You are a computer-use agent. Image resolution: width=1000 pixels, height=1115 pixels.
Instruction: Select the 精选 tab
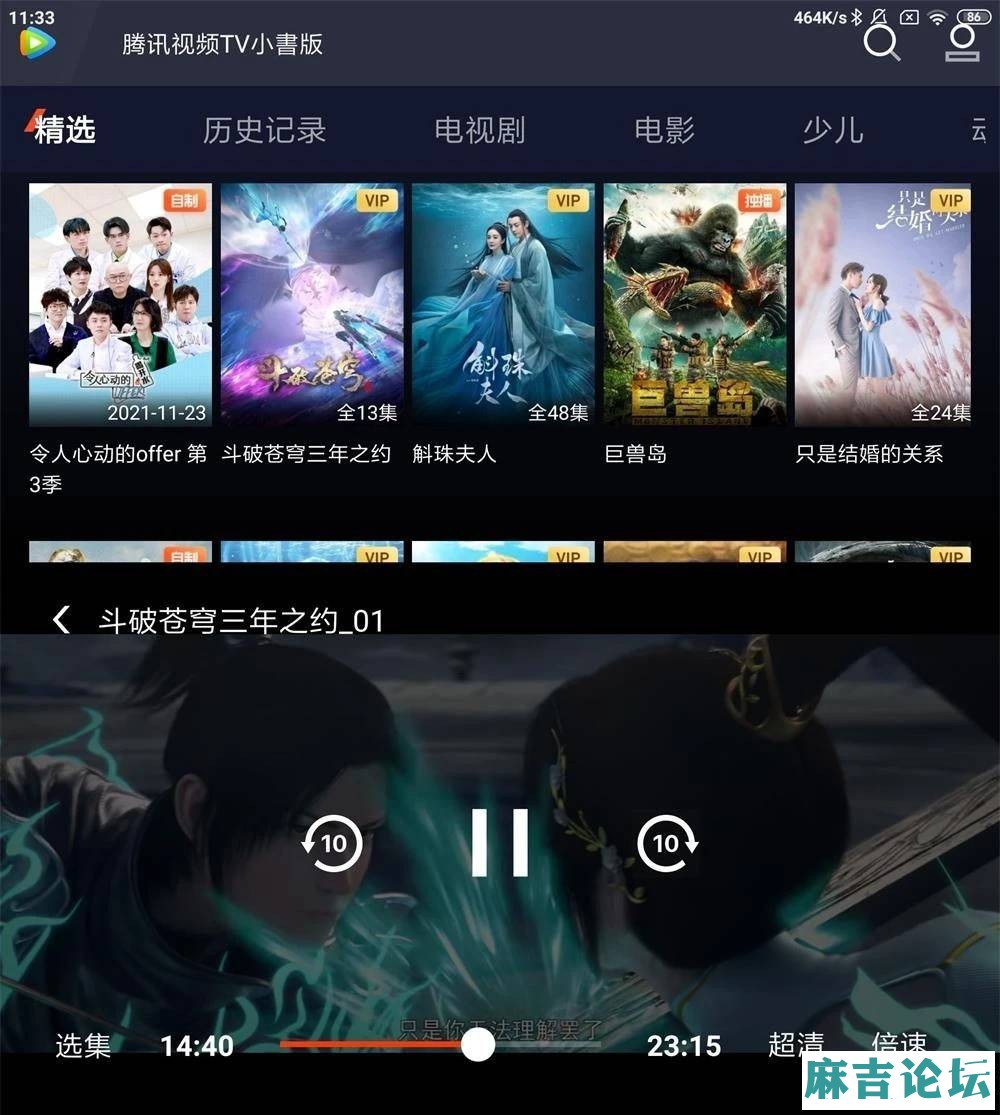pyautogui.click(x=64, y=130)
